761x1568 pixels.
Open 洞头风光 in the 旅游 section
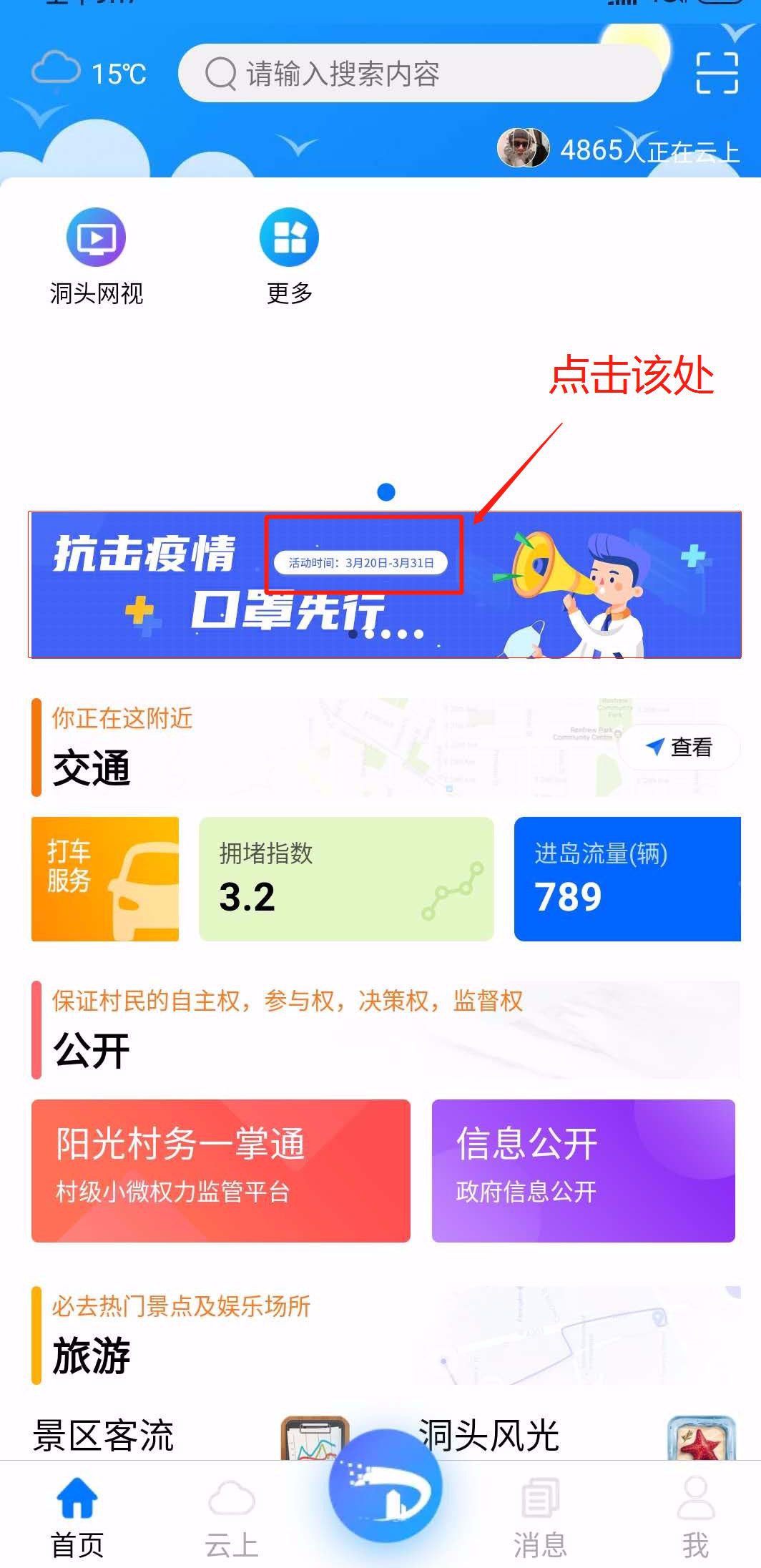488,1435
